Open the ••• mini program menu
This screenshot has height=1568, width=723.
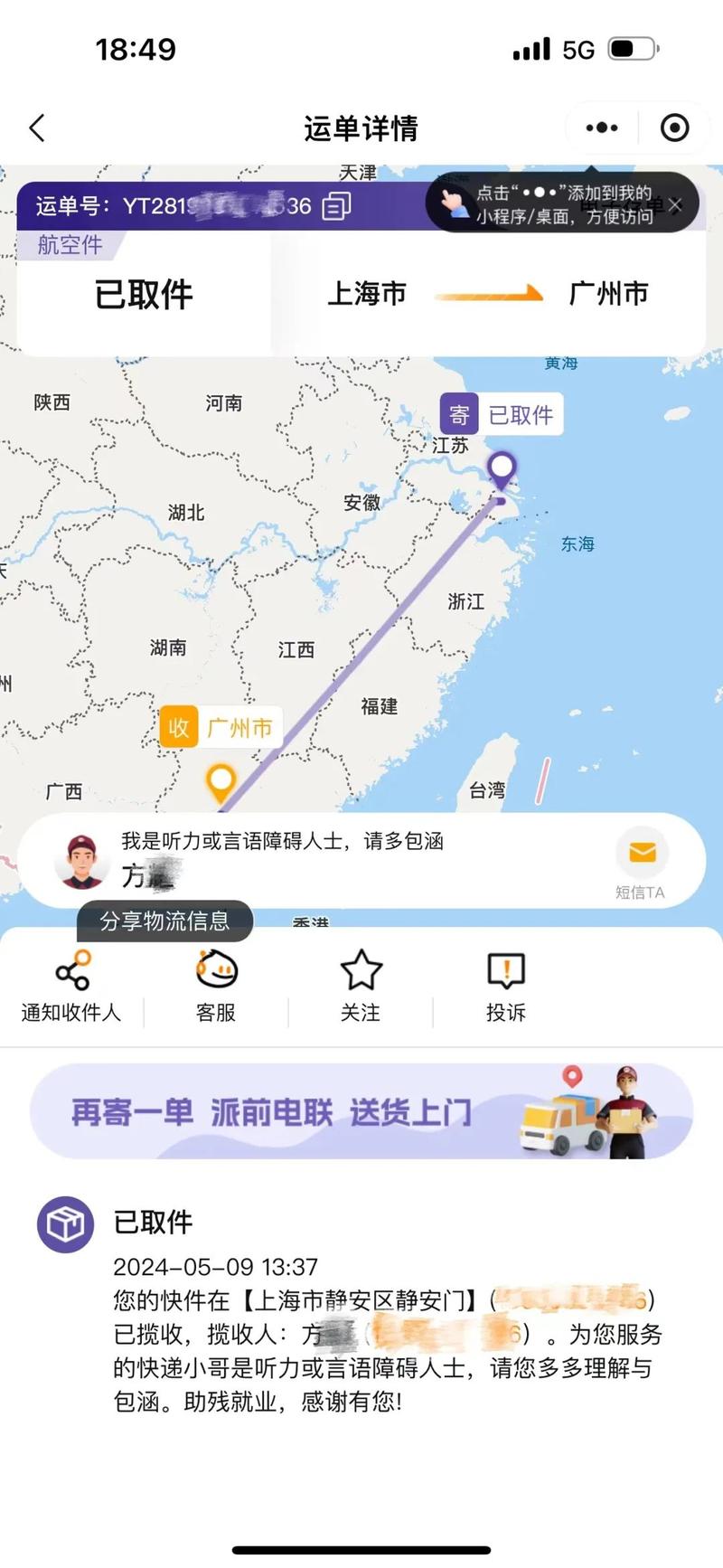click(x=600, y=128)
